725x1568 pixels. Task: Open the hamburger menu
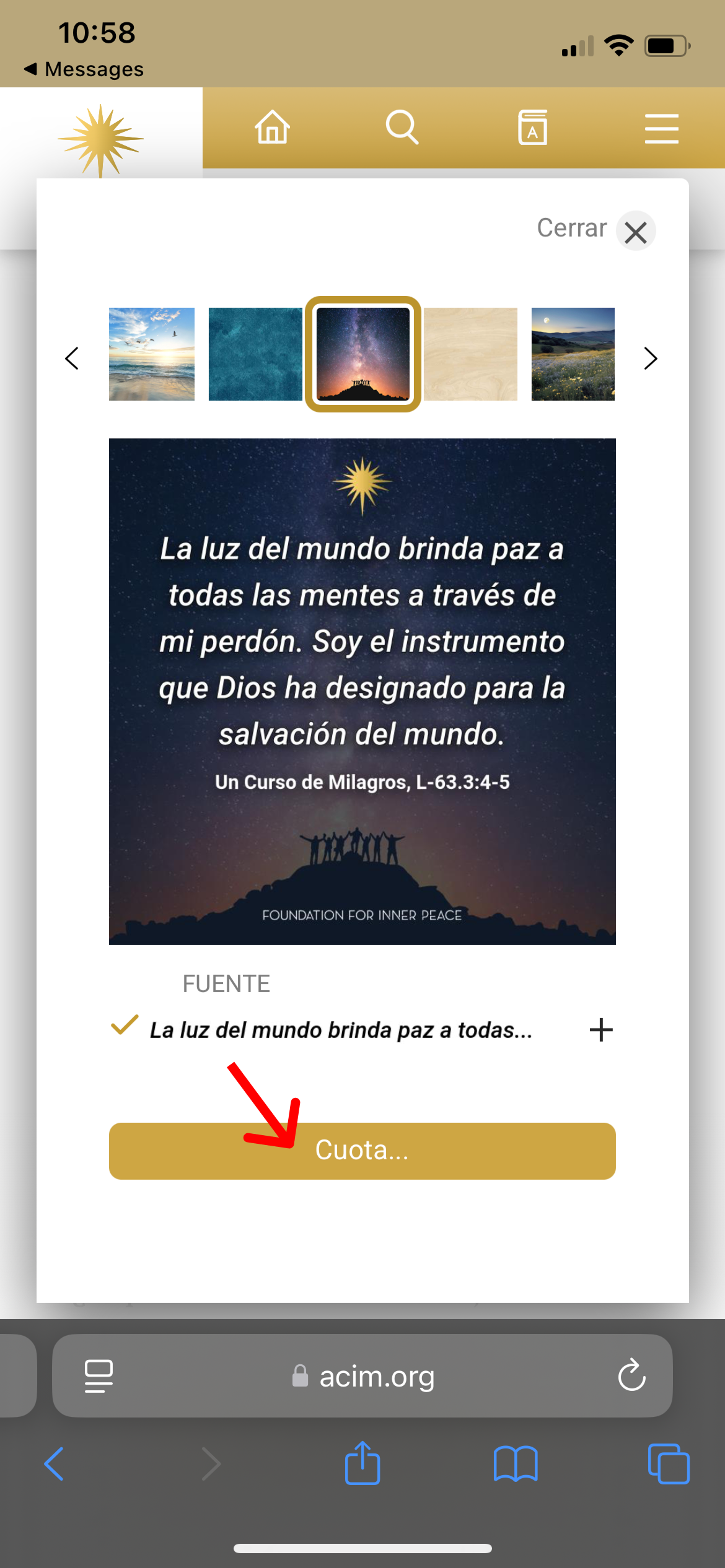coord(661,129)
